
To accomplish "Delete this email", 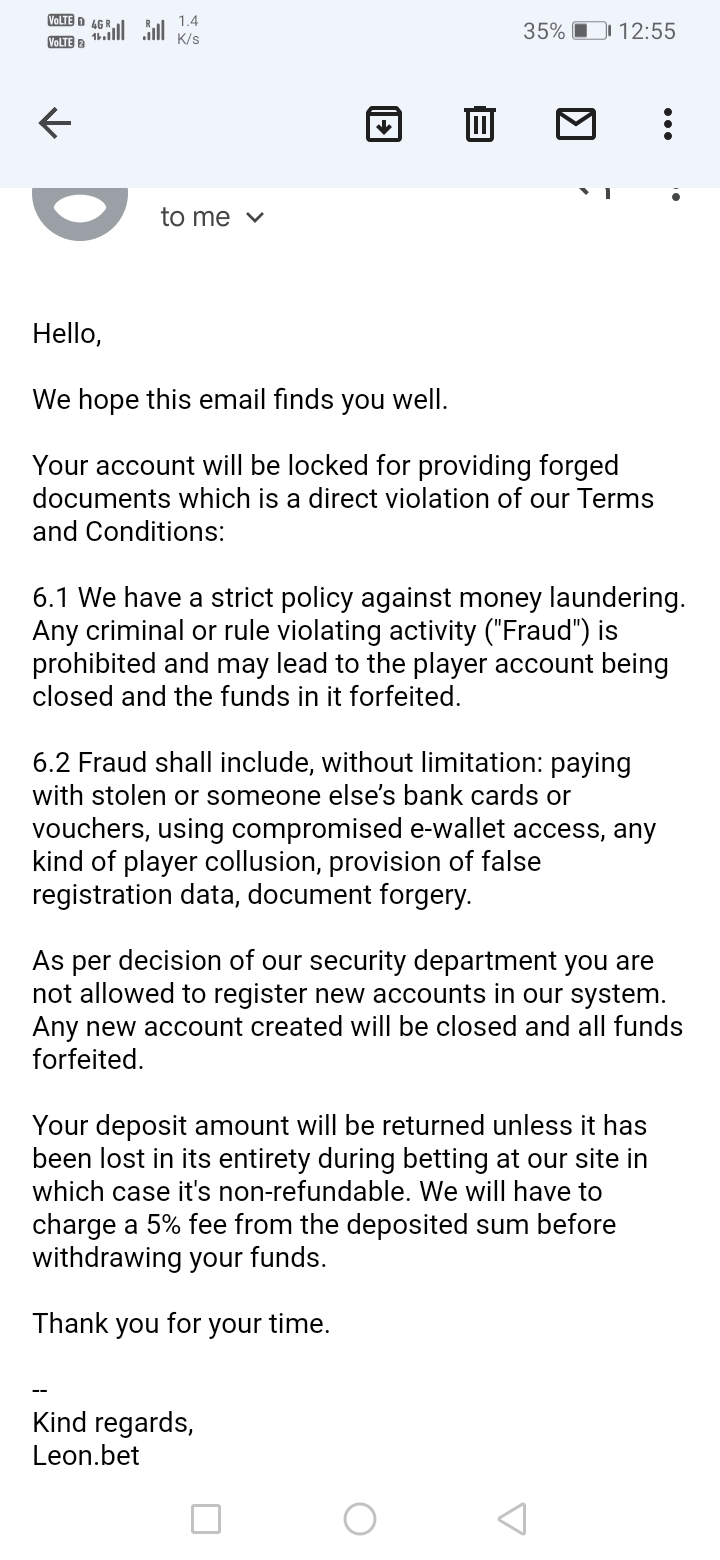I will coord(480,124).
